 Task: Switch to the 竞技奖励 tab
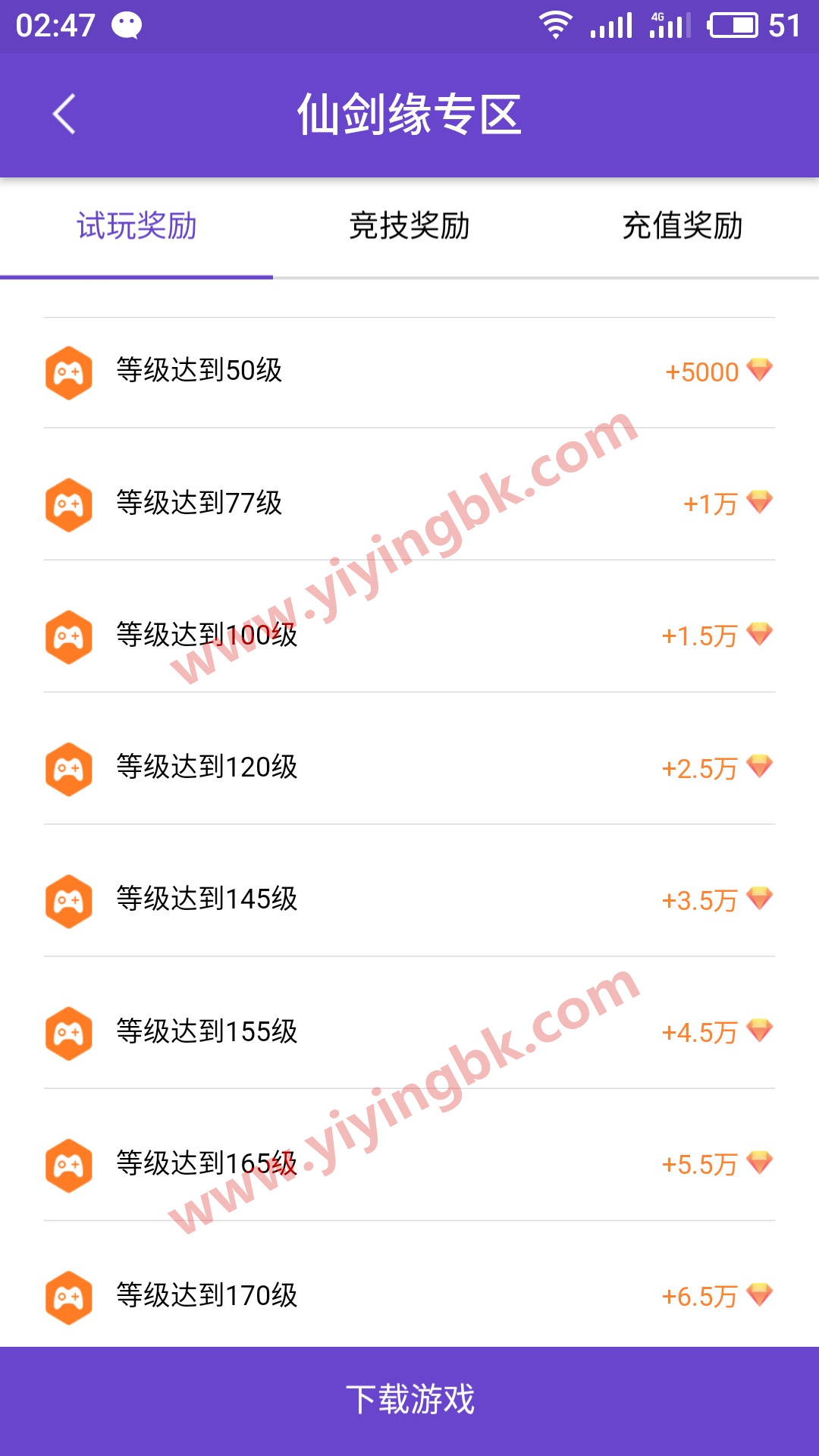point(409,226)
